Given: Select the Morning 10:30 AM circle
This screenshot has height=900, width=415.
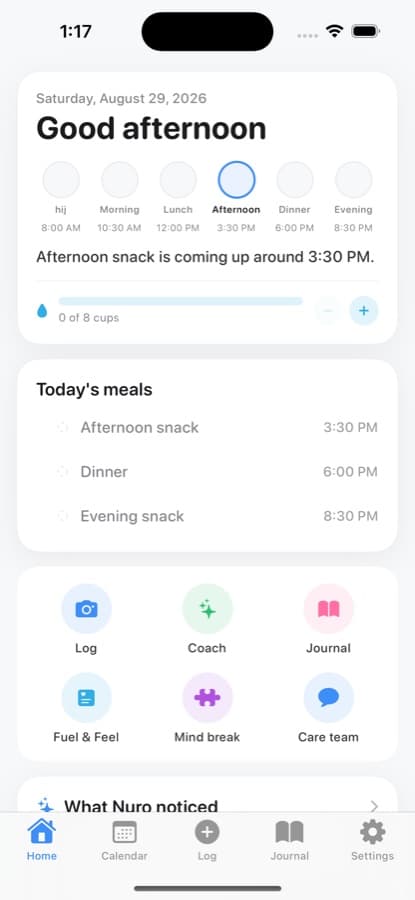Looking at the screenshot, I should coord(119,180).
